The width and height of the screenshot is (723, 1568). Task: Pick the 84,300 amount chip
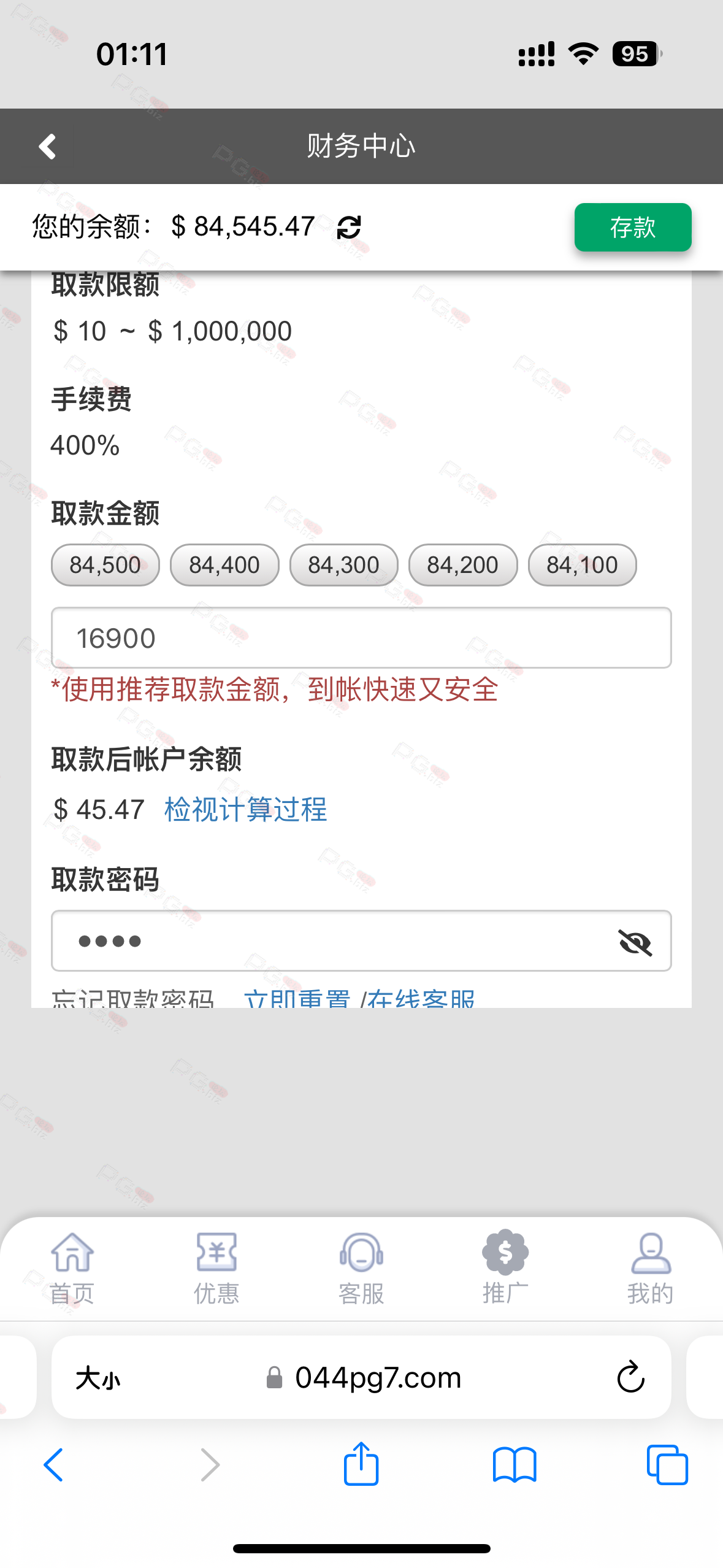pyautogui.click(x=343, y=565)
